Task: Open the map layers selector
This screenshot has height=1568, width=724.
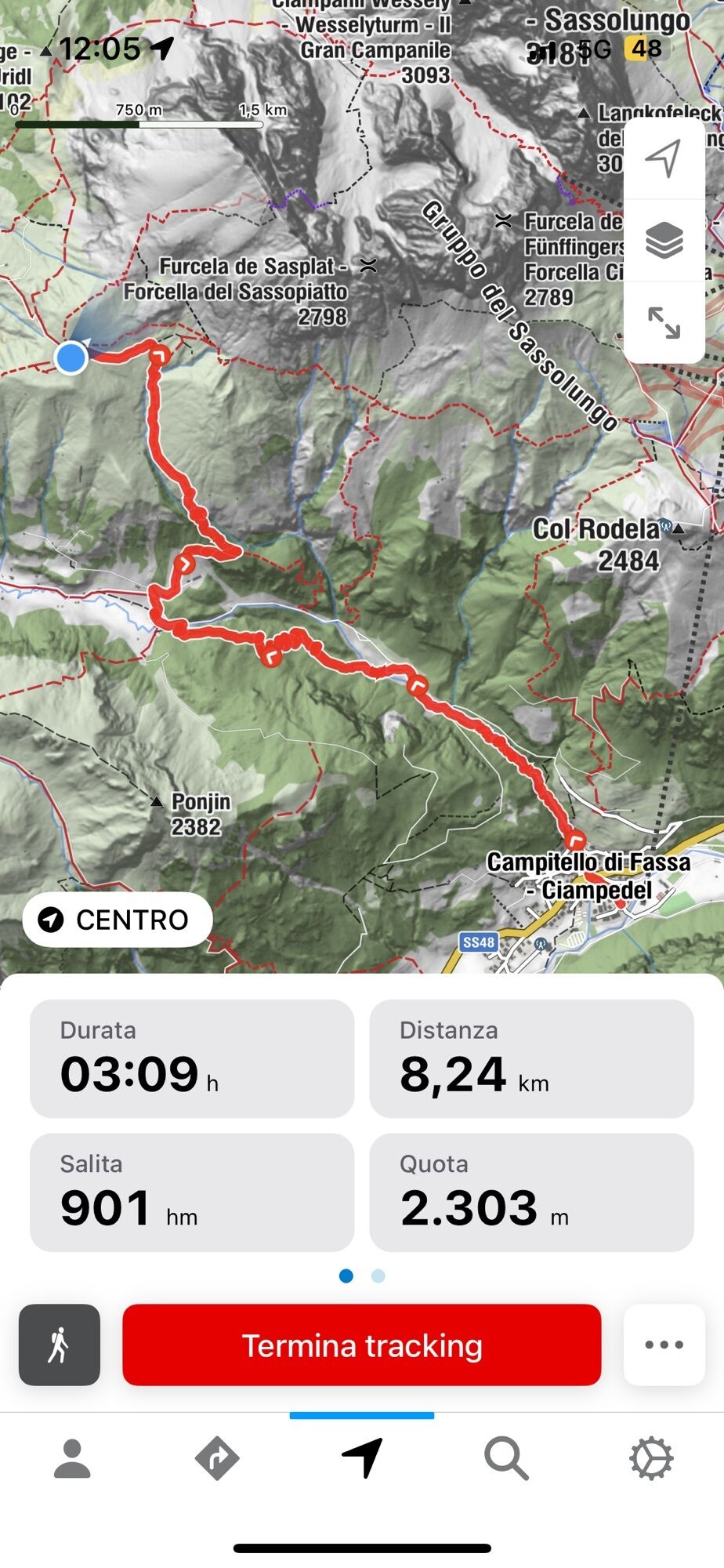Action: [663, 241]
